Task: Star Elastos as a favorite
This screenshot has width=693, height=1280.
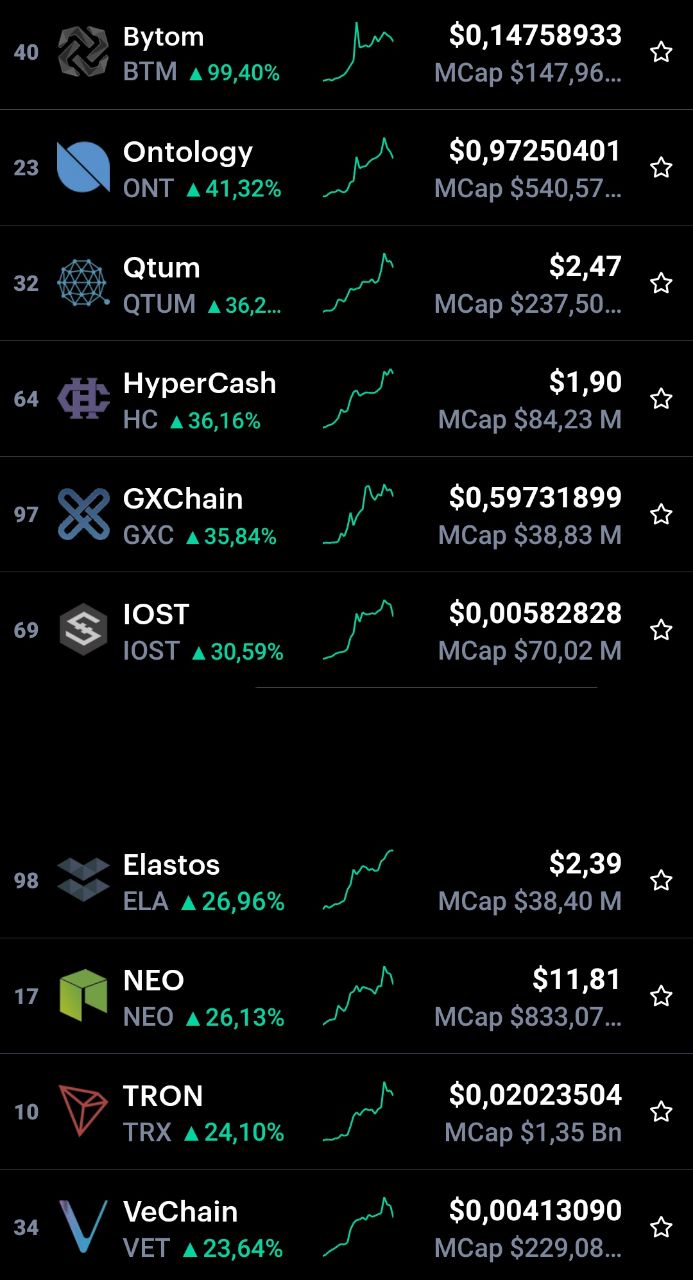Action: [661, 880]
